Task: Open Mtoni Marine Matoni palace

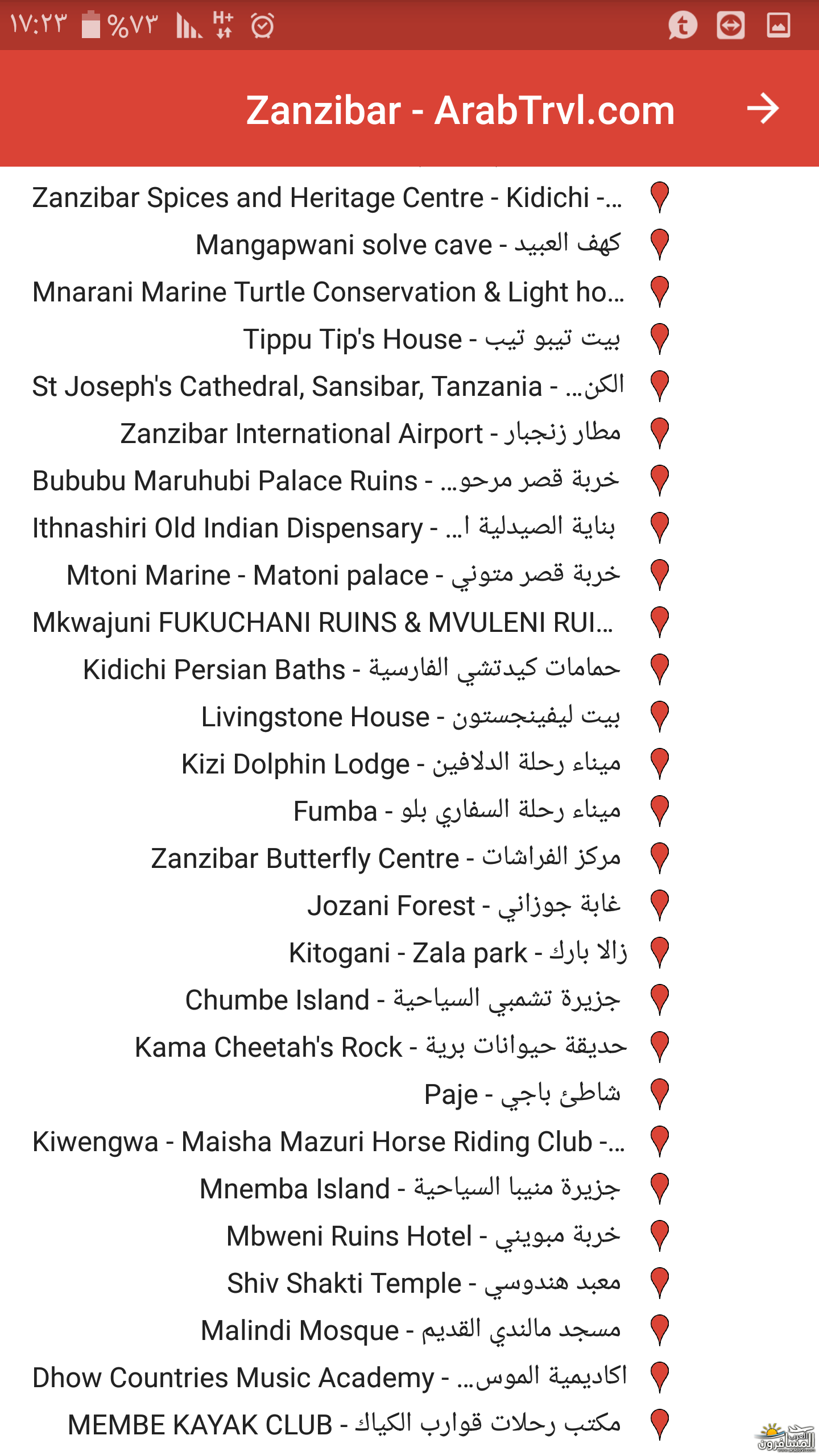Action: click(x=343, y=576)
